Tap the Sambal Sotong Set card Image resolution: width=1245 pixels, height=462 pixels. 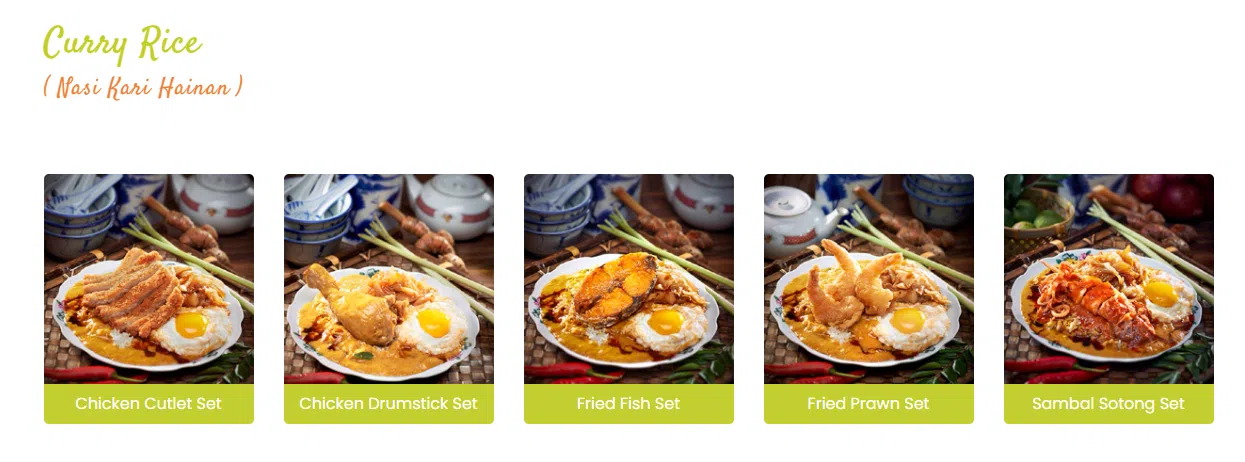pyautogui.click(x=1109, y=298)
